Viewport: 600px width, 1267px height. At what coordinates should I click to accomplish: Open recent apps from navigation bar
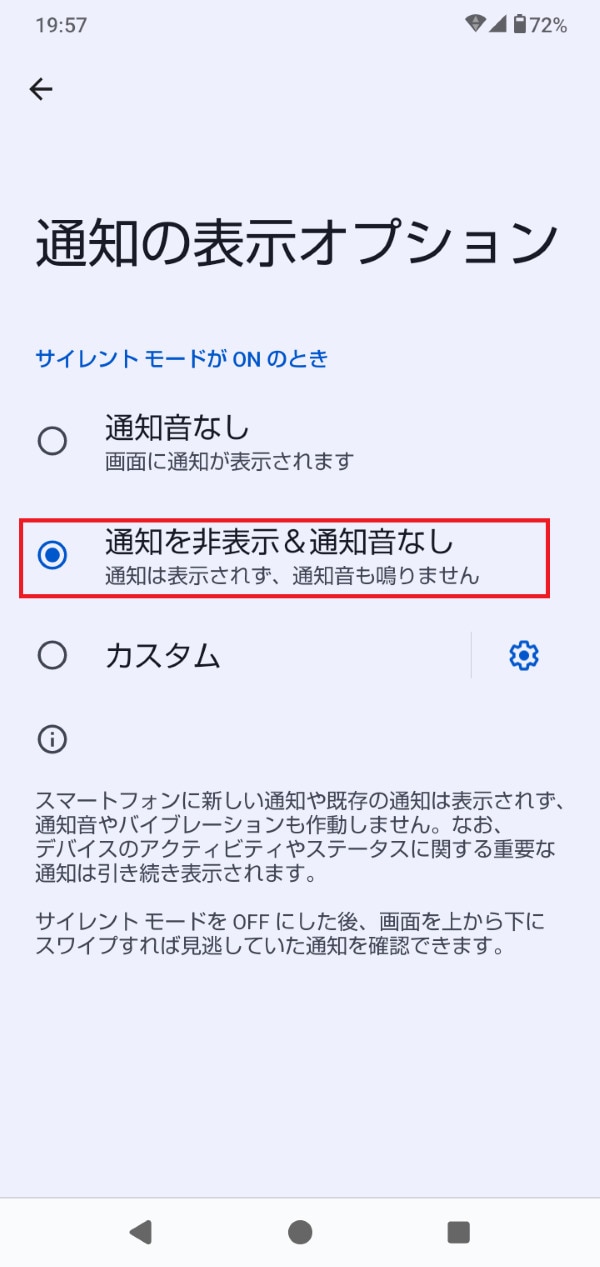(x=458, y=1232)
